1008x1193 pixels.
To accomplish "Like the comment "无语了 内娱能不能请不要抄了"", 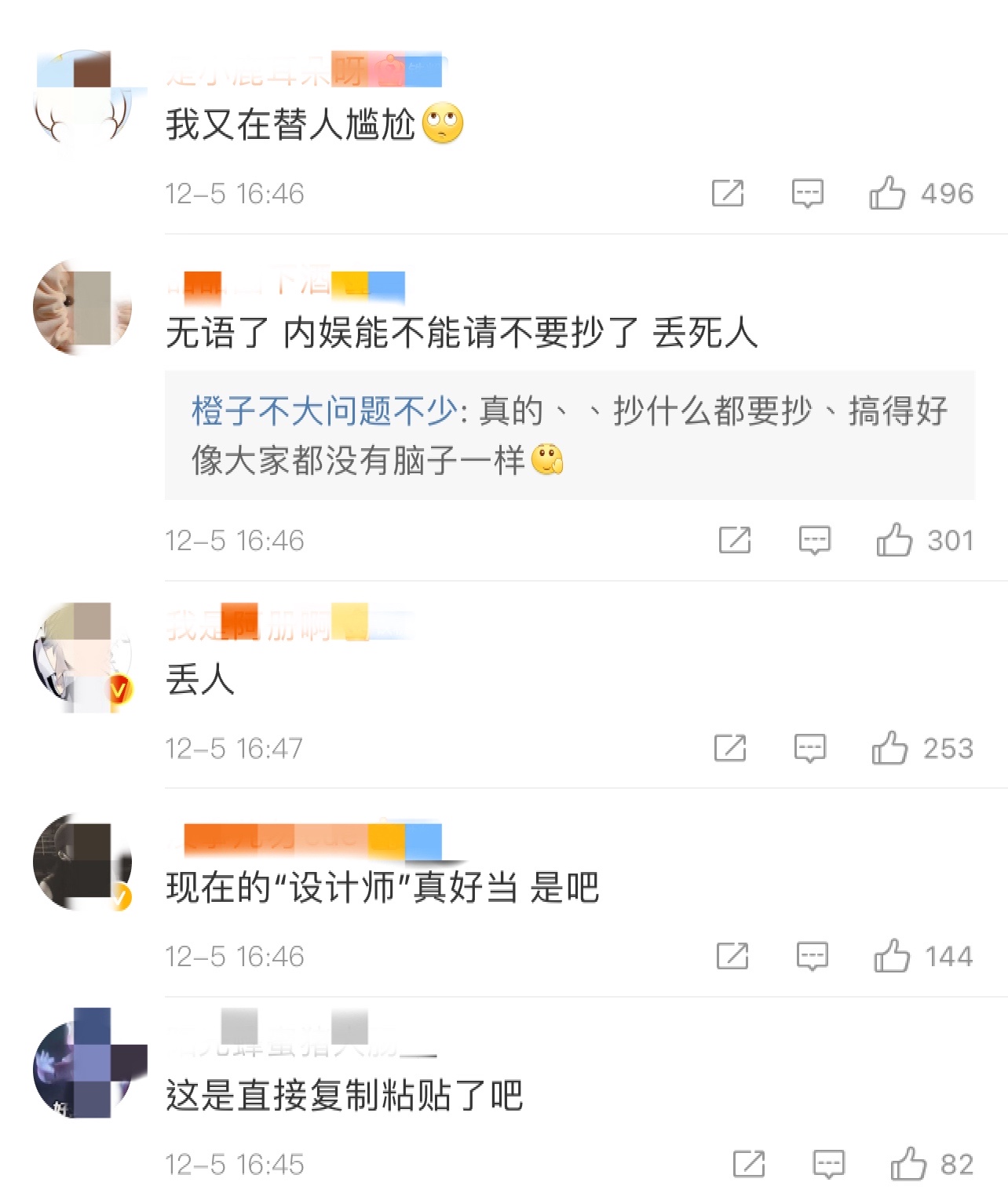I will pyautogui.click(x=894, y=540).
